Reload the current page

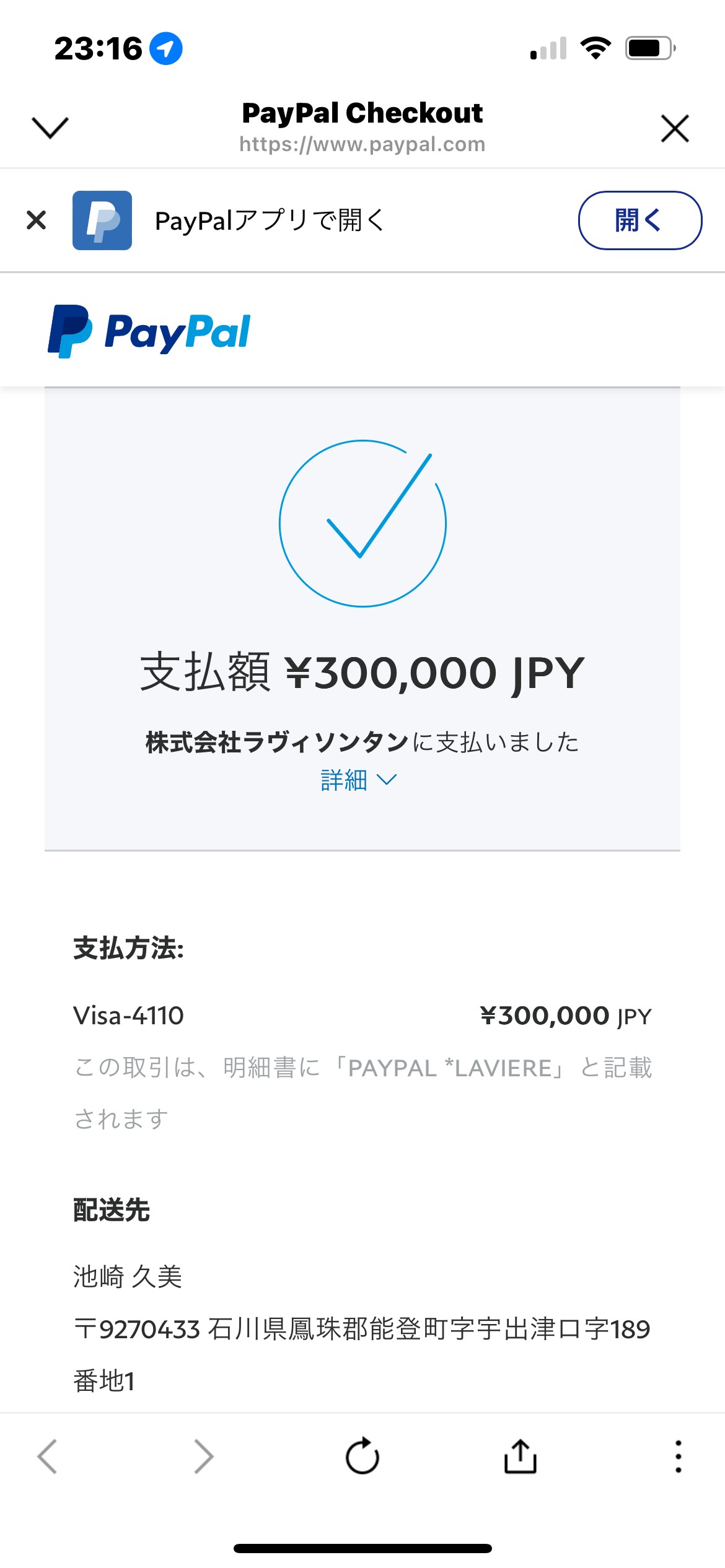[362, 1455]
